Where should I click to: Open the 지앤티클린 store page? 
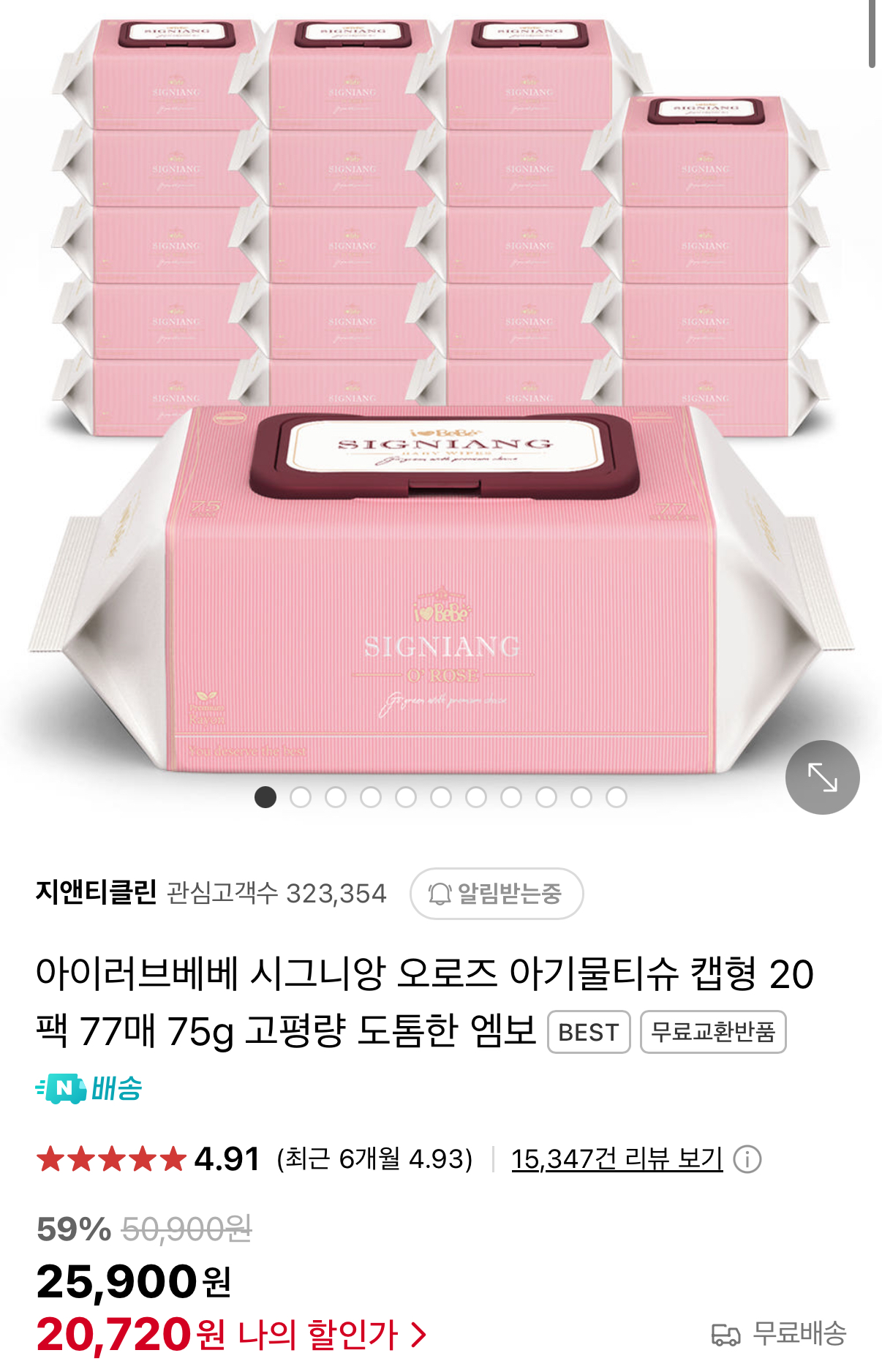click(x=96, y=892)
